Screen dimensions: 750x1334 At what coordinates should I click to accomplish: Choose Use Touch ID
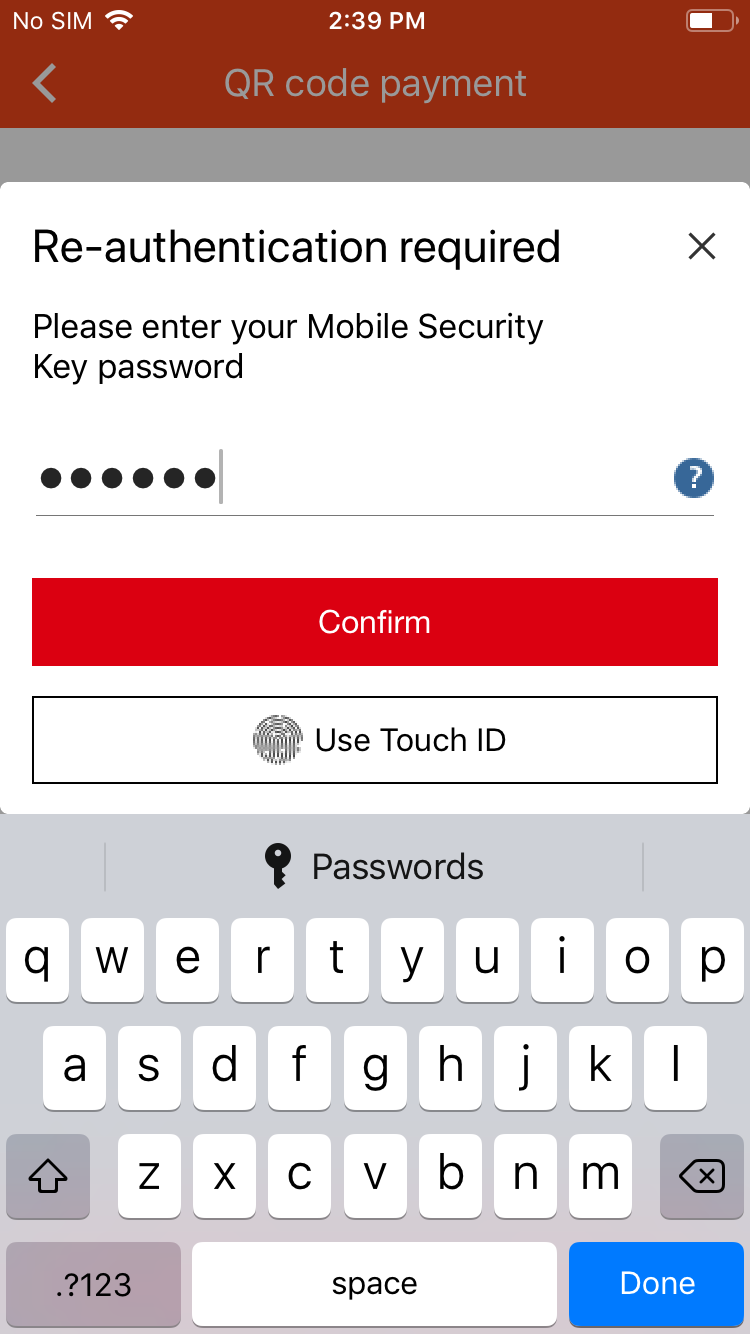coord(375,740)
